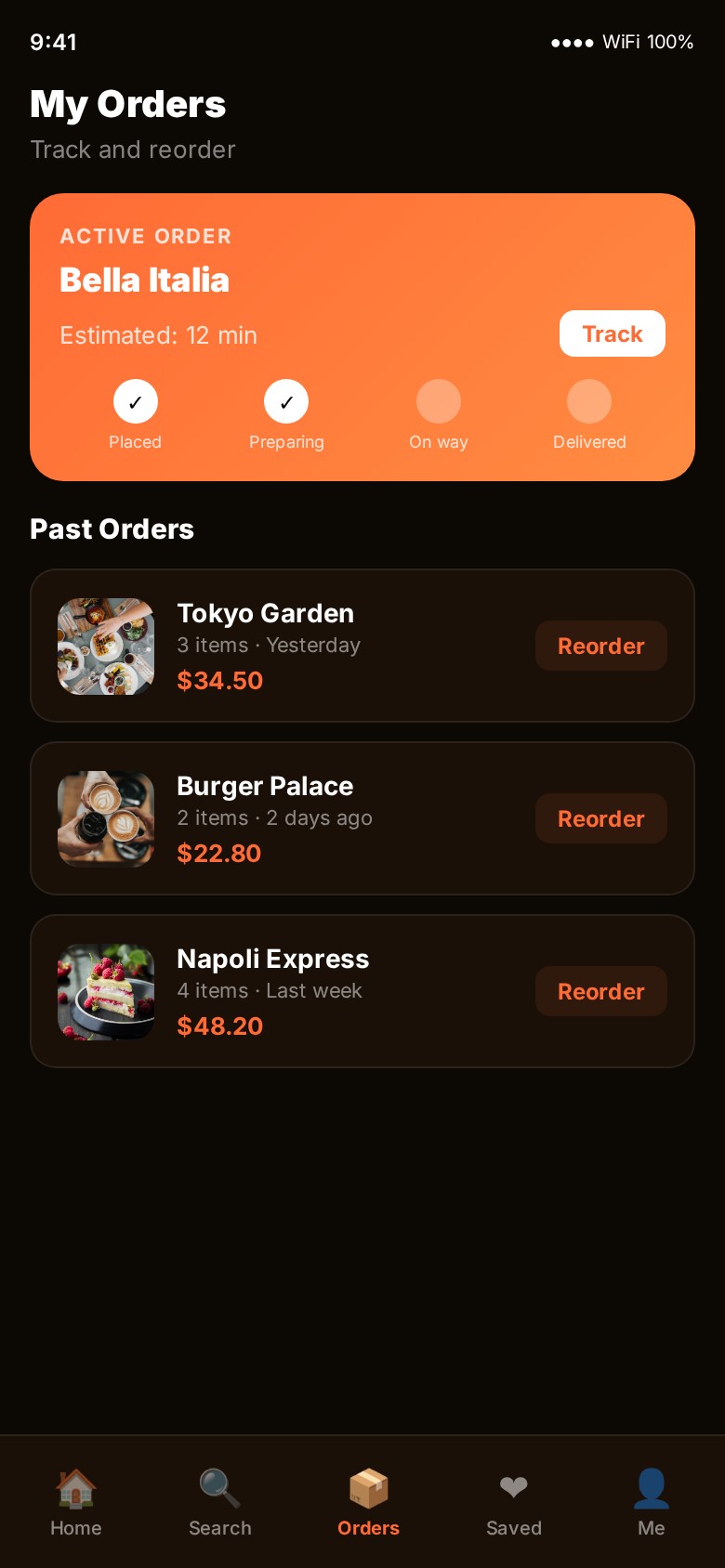Select the Orders tab
725x1568 pixels.
368,1502
